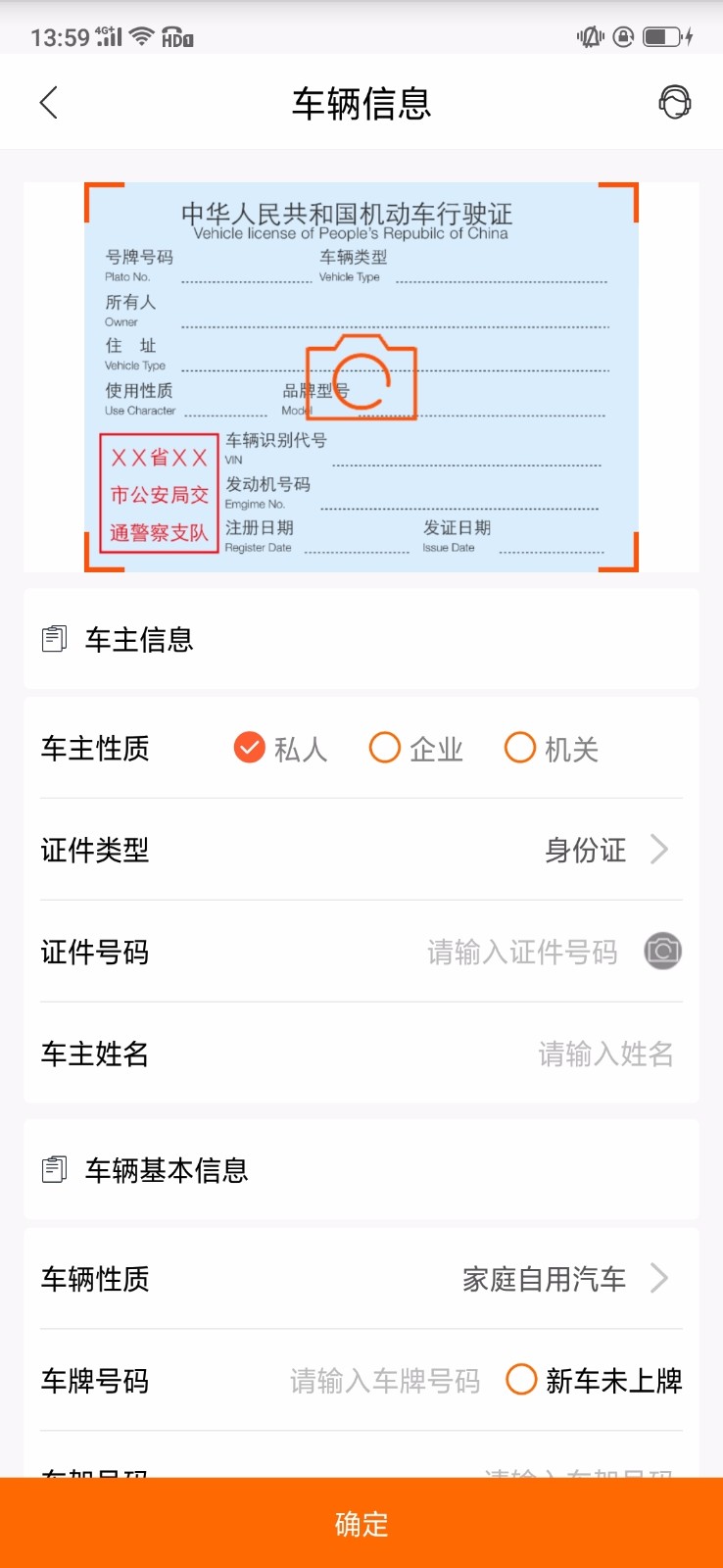Tap the document icon beside 车辆基本信息

pos(55,1168)
